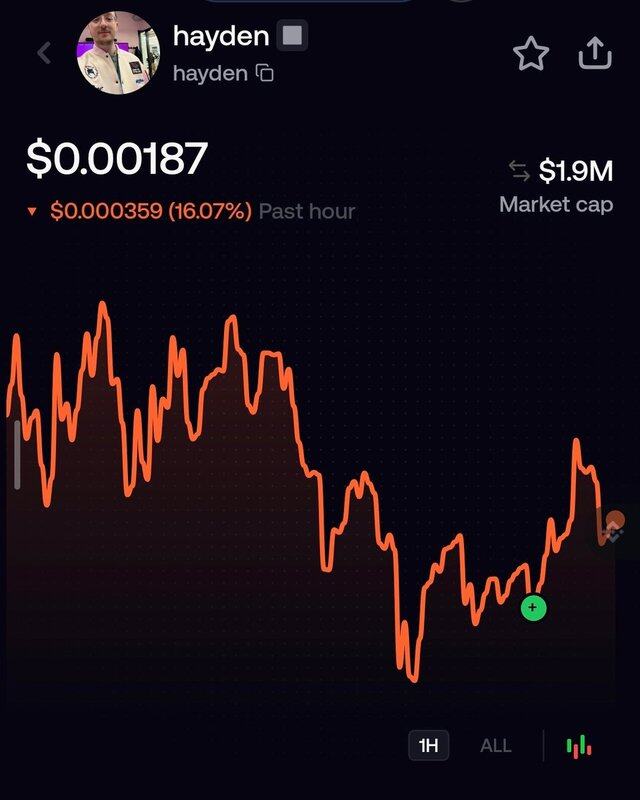Copy the hayden ticker name
Viewport: 640px width, 800px height.
coord(265,73)
